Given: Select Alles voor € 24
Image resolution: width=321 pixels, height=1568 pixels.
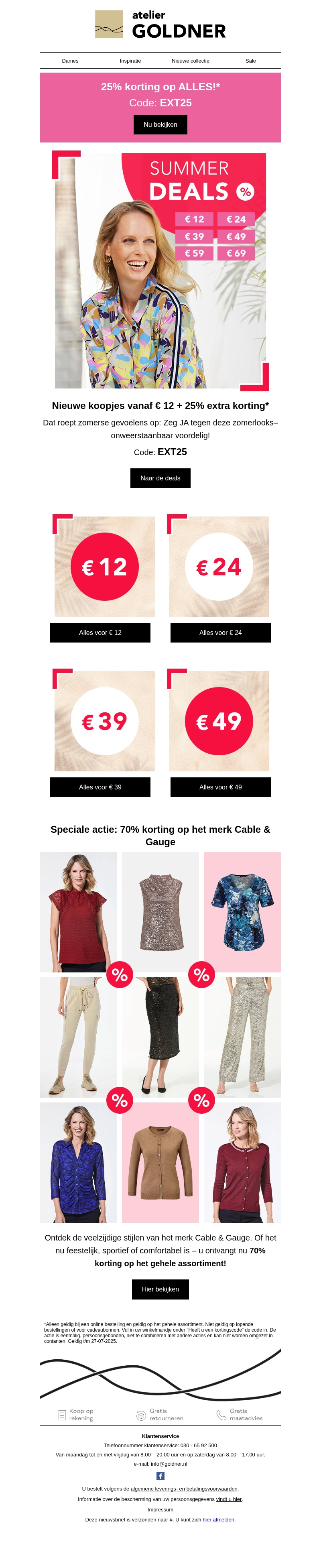Looking at the screenshot, I should point(220,632).
